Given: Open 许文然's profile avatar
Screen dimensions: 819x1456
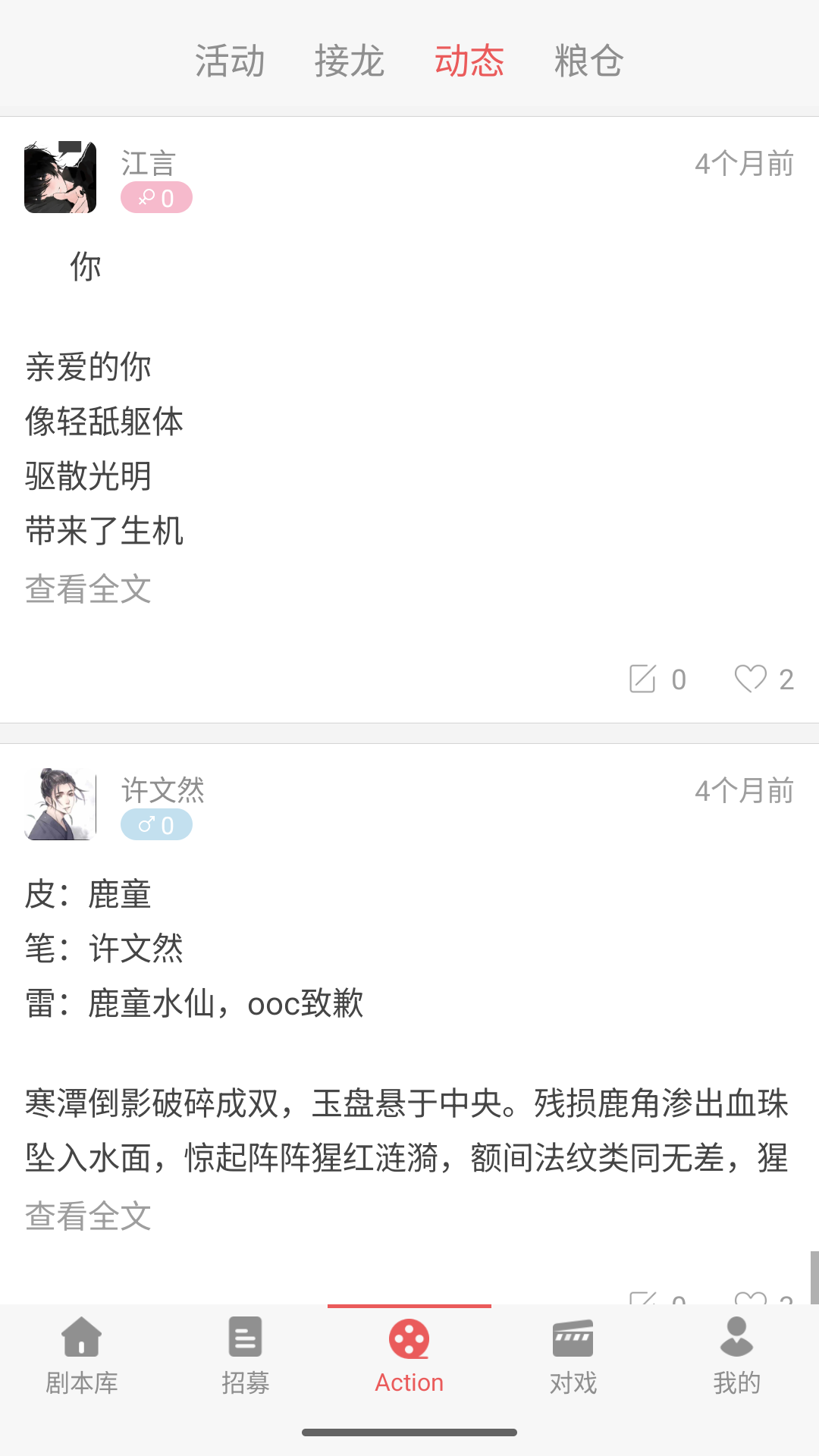Looking at the screenshot, I should tap(61, 805).
